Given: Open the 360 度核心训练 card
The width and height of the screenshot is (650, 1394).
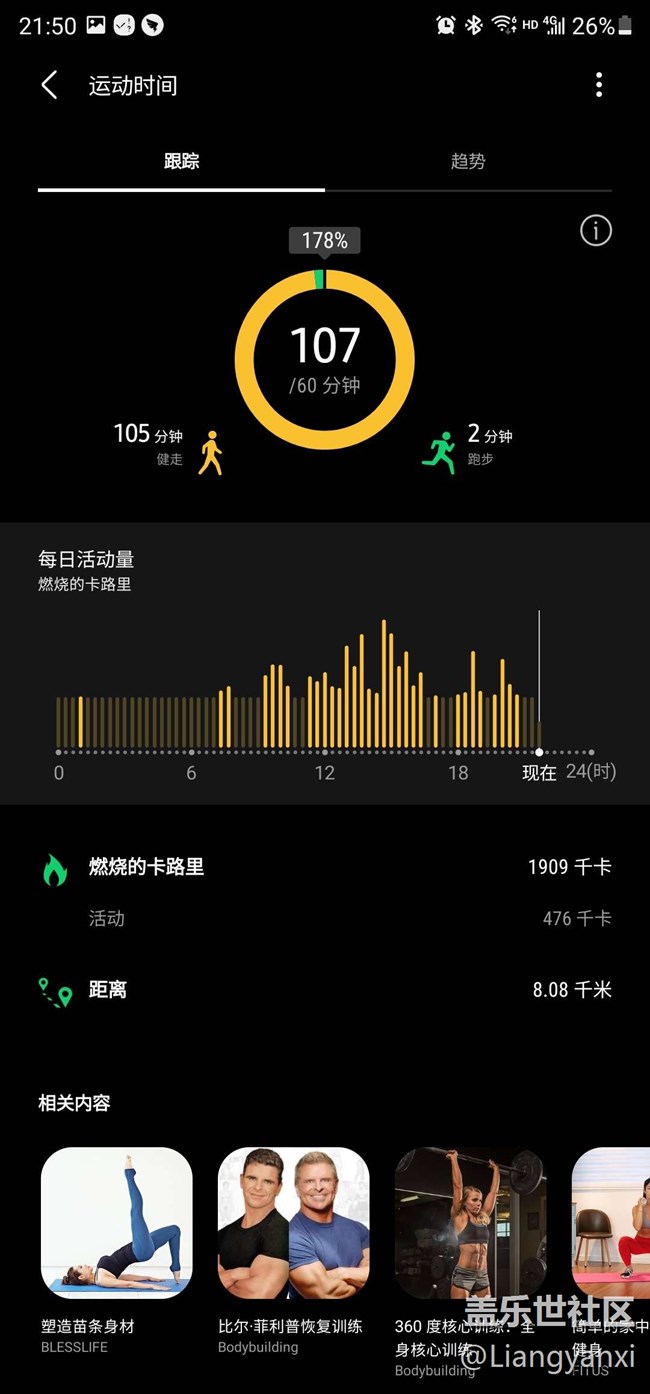Looking at the screenshot, I should pos(471,1223).
